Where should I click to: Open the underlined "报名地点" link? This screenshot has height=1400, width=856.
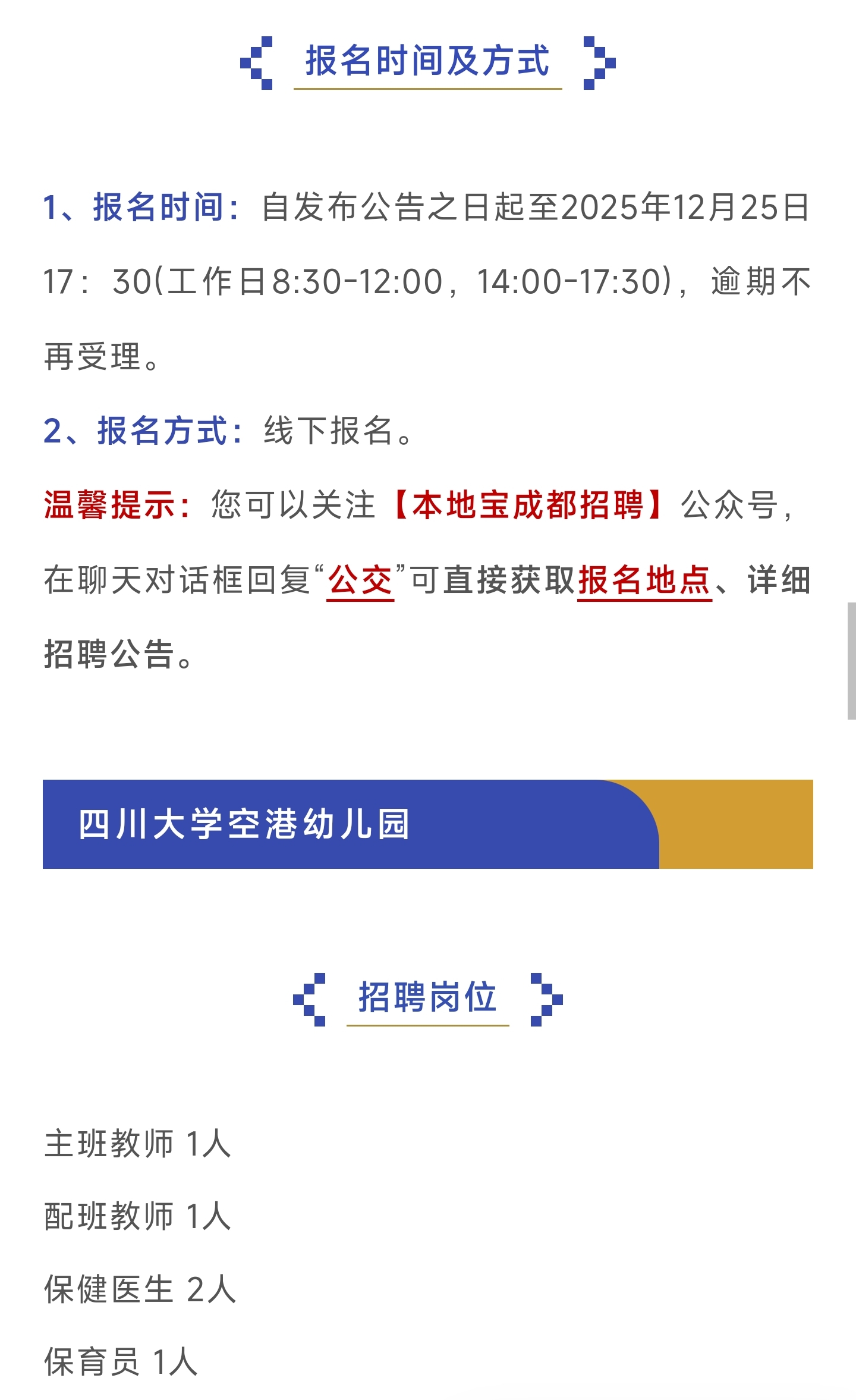[644, 580]
